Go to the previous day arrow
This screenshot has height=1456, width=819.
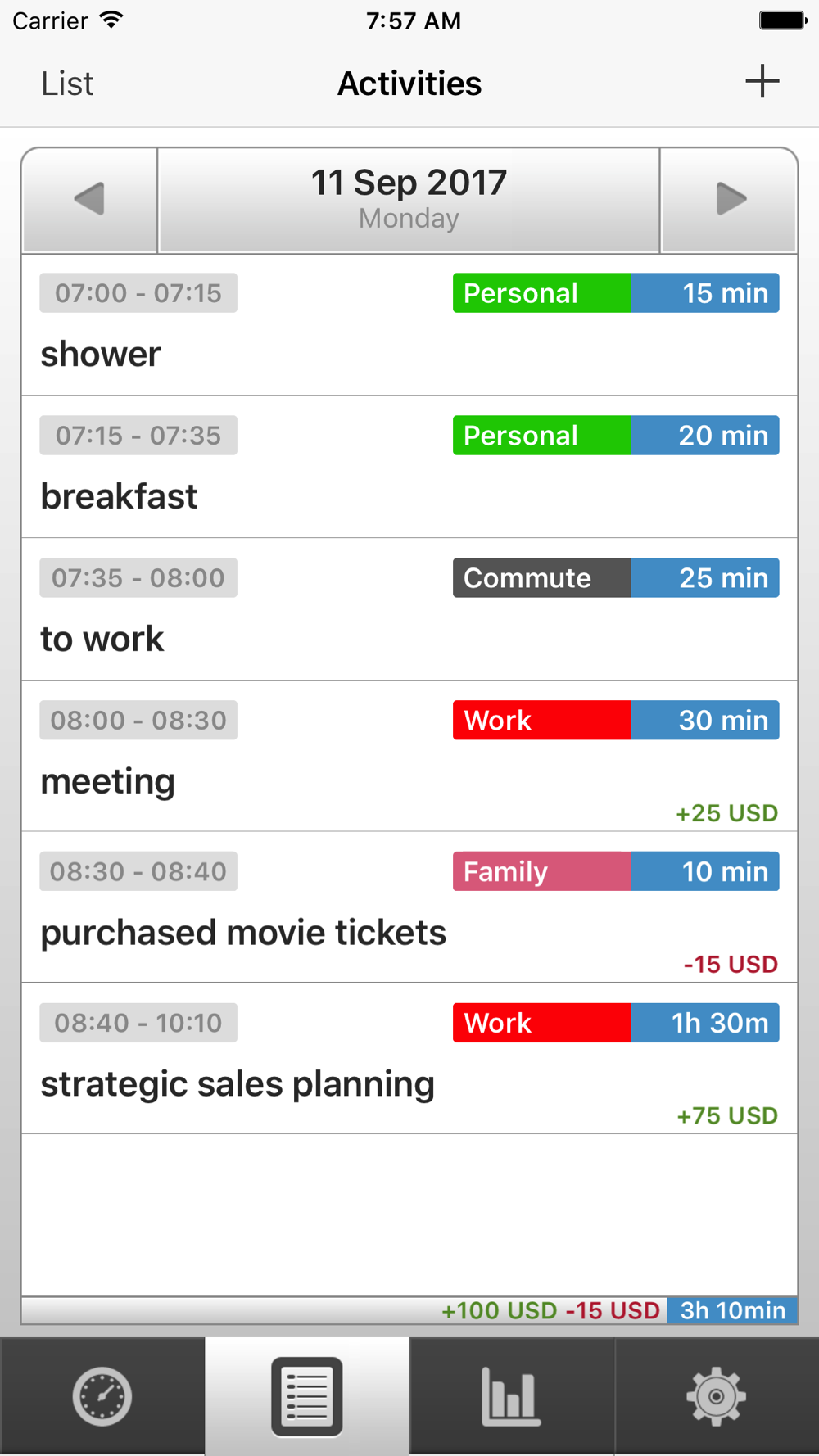[90, 200]
